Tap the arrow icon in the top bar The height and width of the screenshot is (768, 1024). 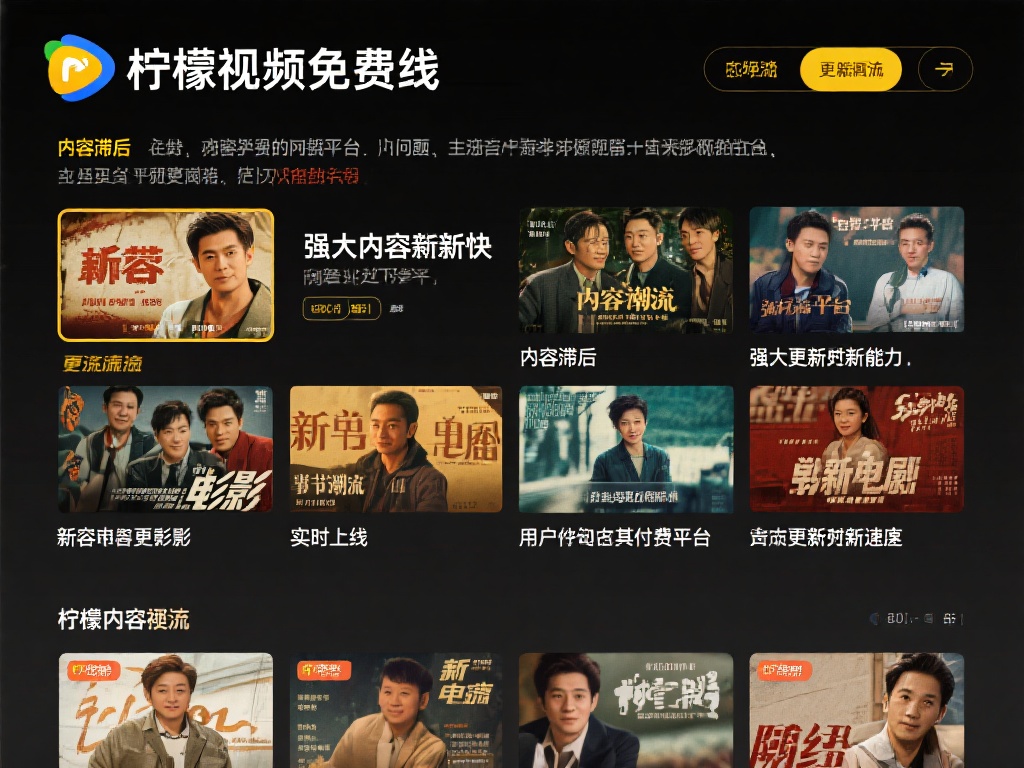pyautogui.click(x=944, y=69)
